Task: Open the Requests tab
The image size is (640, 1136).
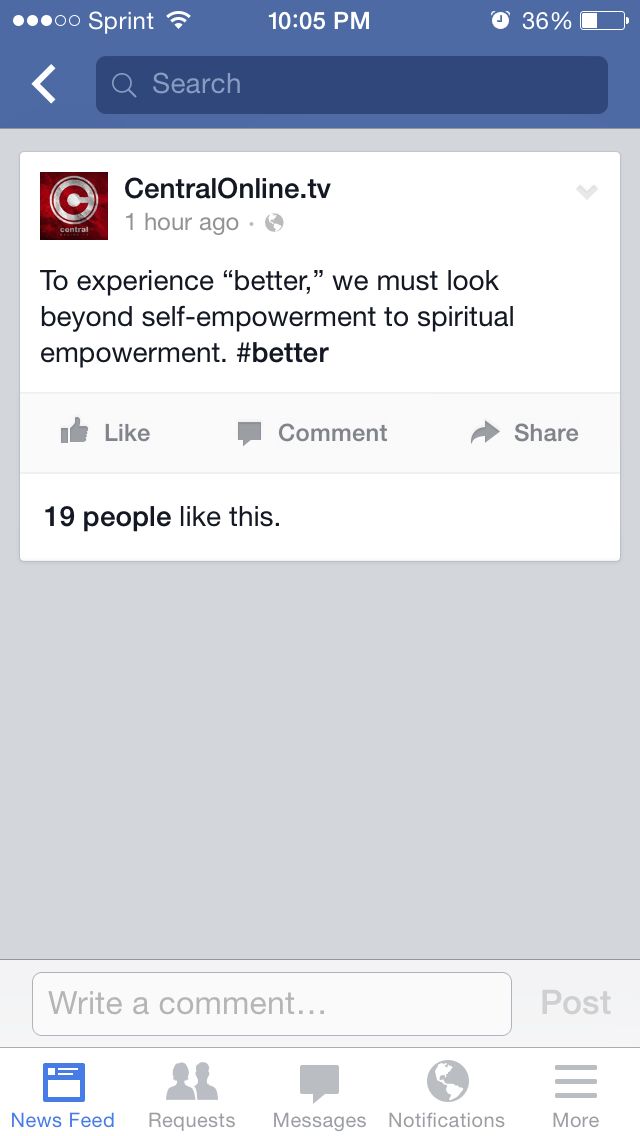Action: (x=191, y=1095)
